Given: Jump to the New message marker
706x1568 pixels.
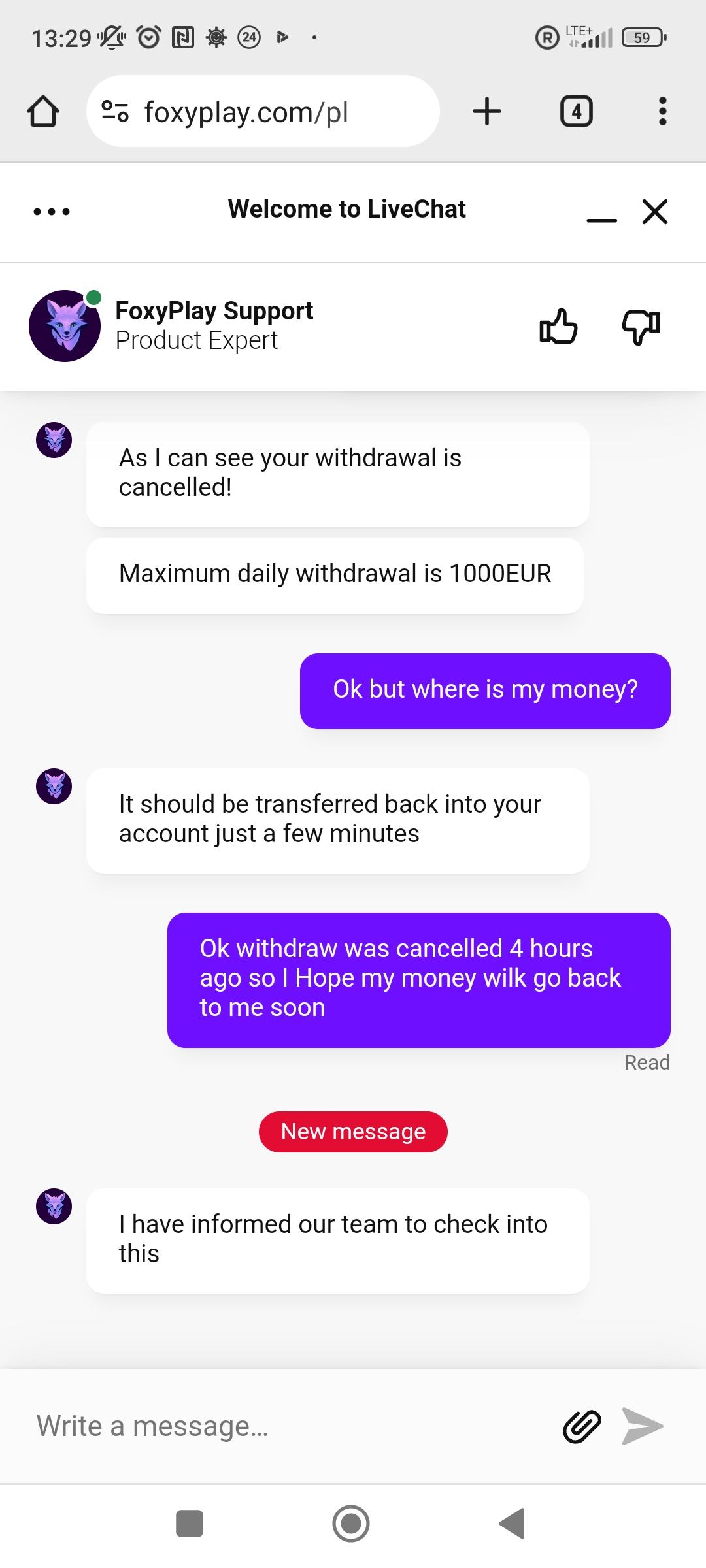Looking at the screenshot, I should coord(353,1131).
